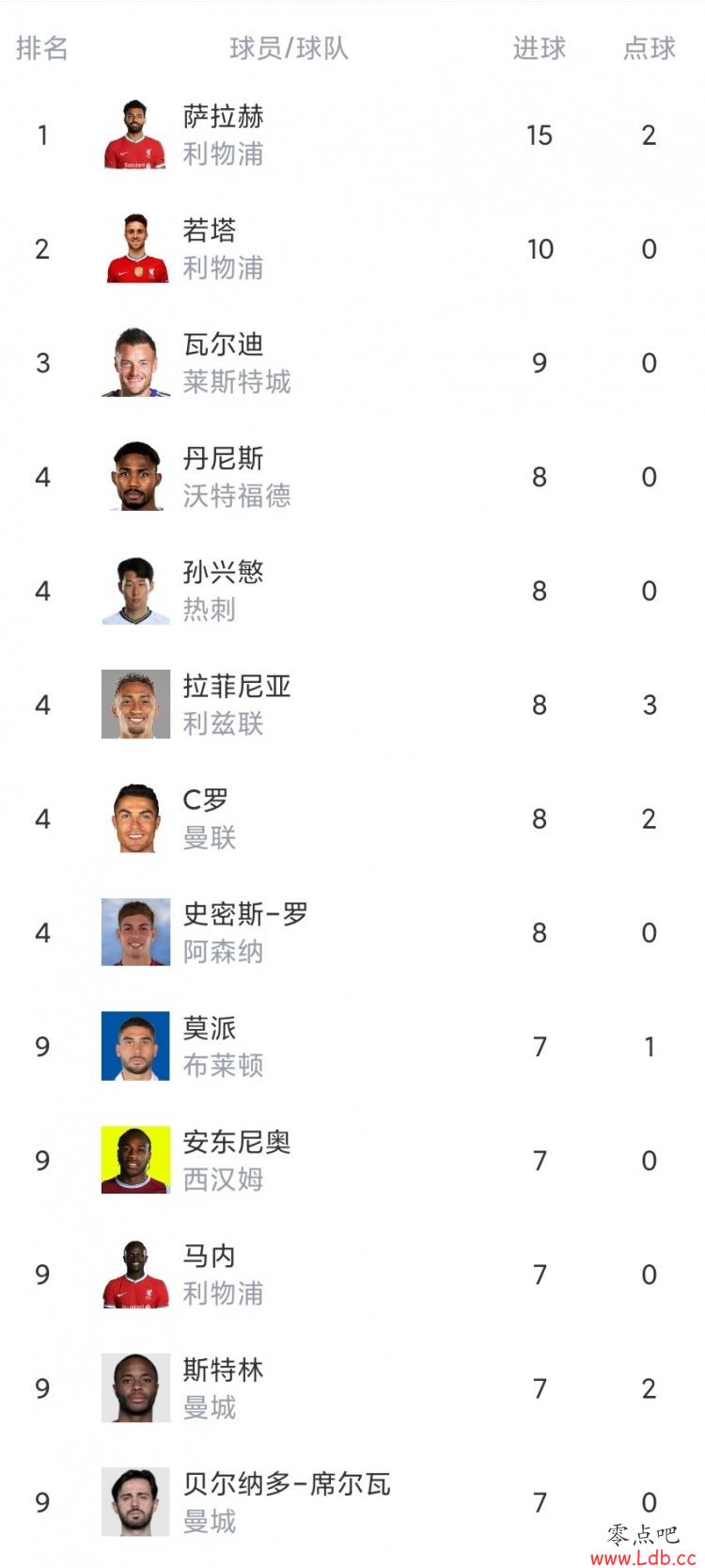Image resolution: width=705 pixels, height=1568 pixels.
Task: View 孙兴慜's player details
Action: pos(352,590)
